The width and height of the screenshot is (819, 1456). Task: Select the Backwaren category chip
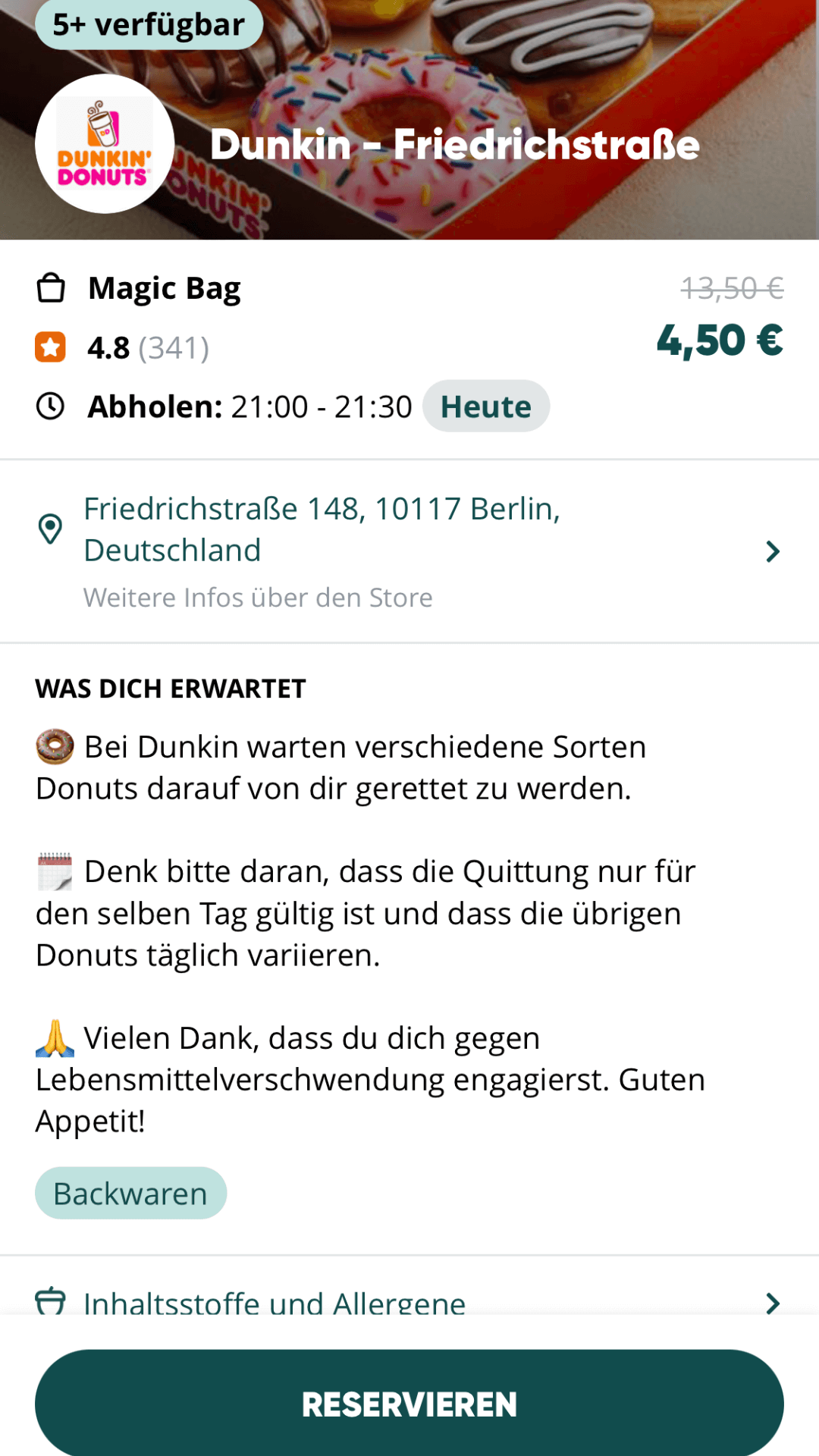[x=130, y=1194]
